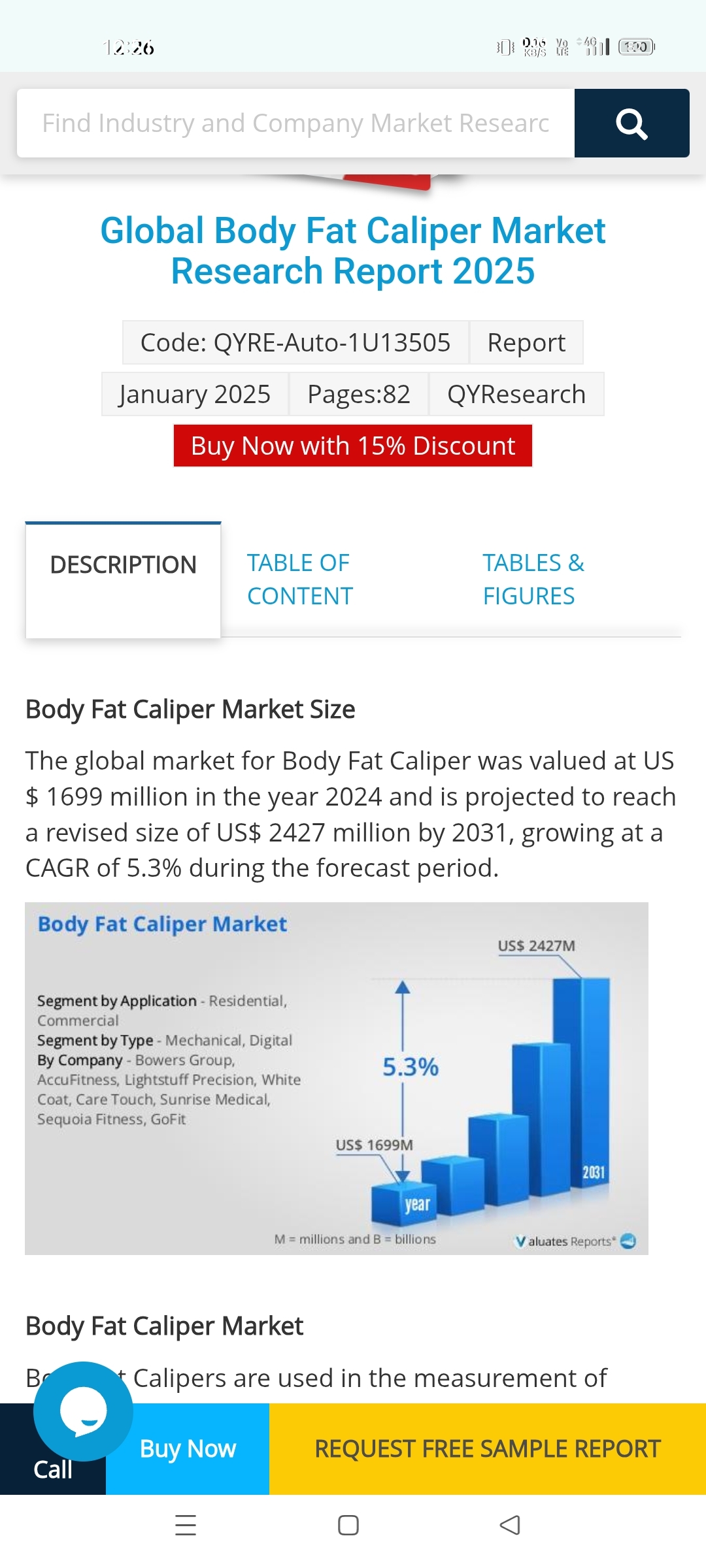Go to the home screen
This screenshot has width=706, height=1568.
348,1526
